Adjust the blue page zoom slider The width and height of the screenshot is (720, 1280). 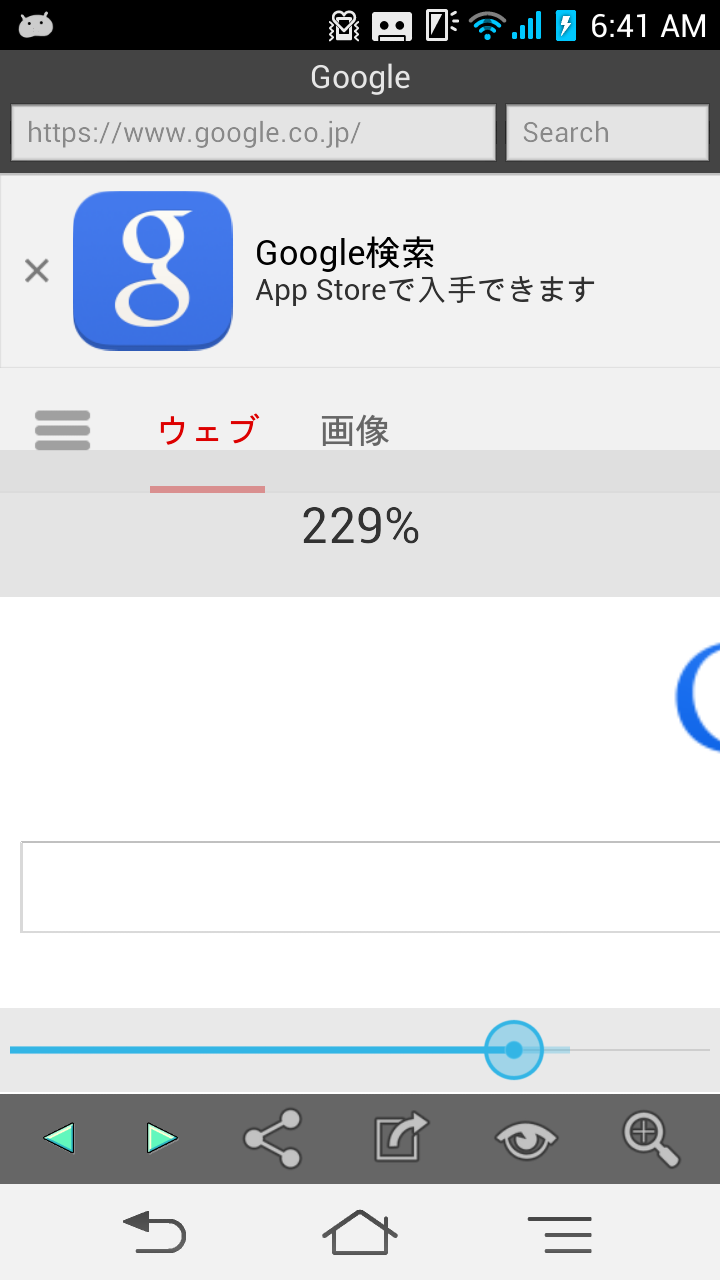coord(513,1050)
